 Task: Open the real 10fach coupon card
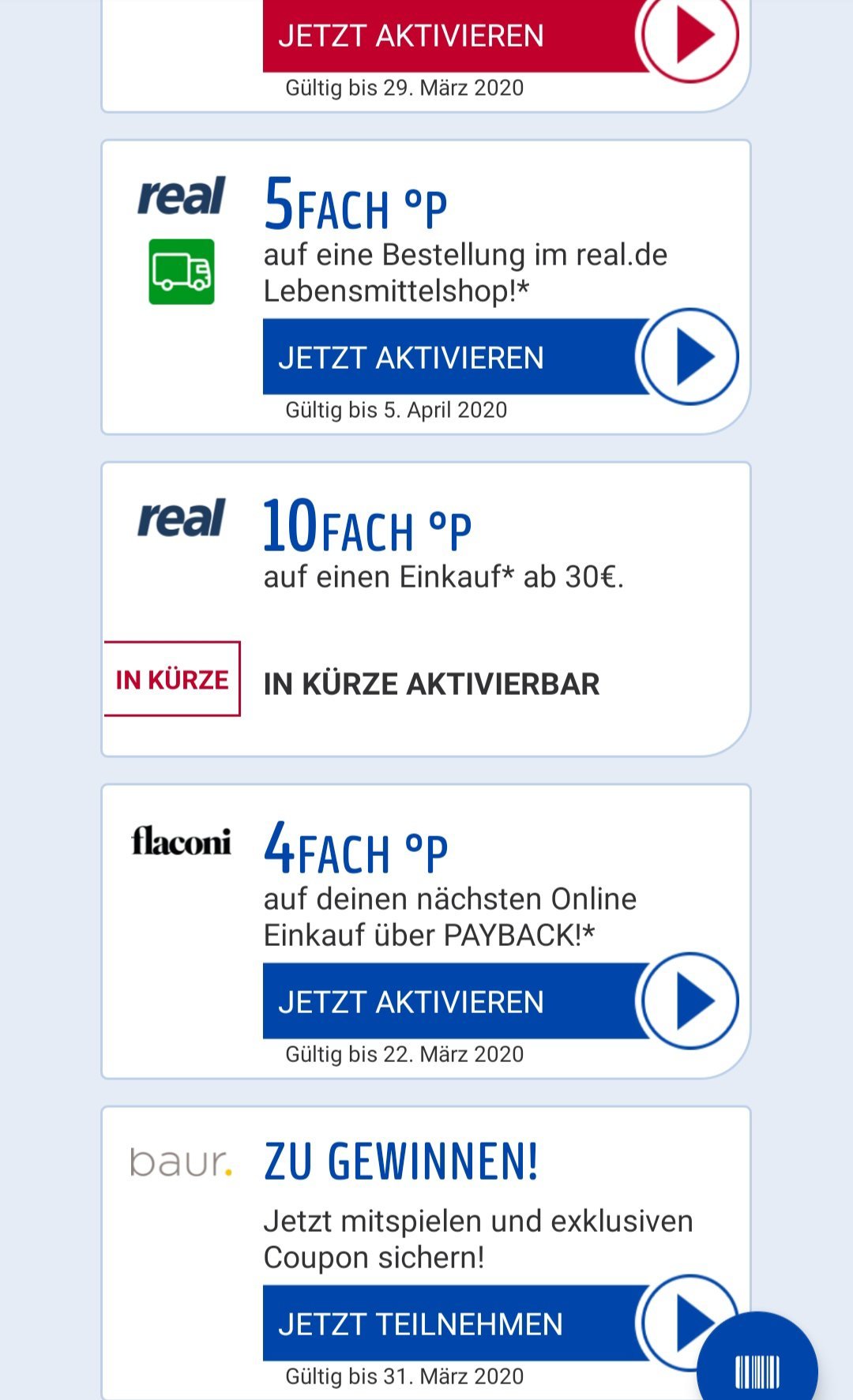click(x=426, y=609)
